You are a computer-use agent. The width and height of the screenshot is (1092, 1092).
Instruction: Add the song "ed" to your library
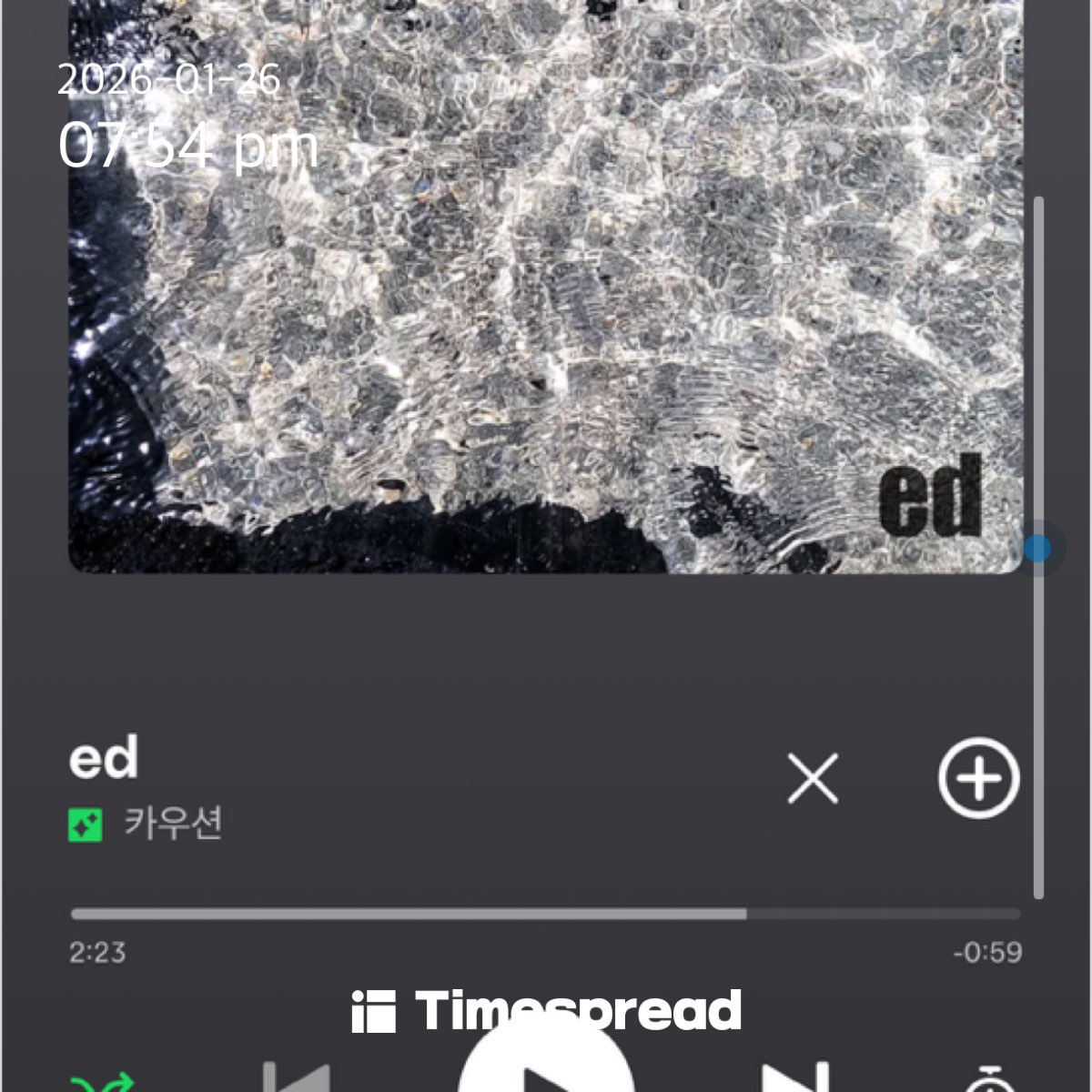point(978,779)
